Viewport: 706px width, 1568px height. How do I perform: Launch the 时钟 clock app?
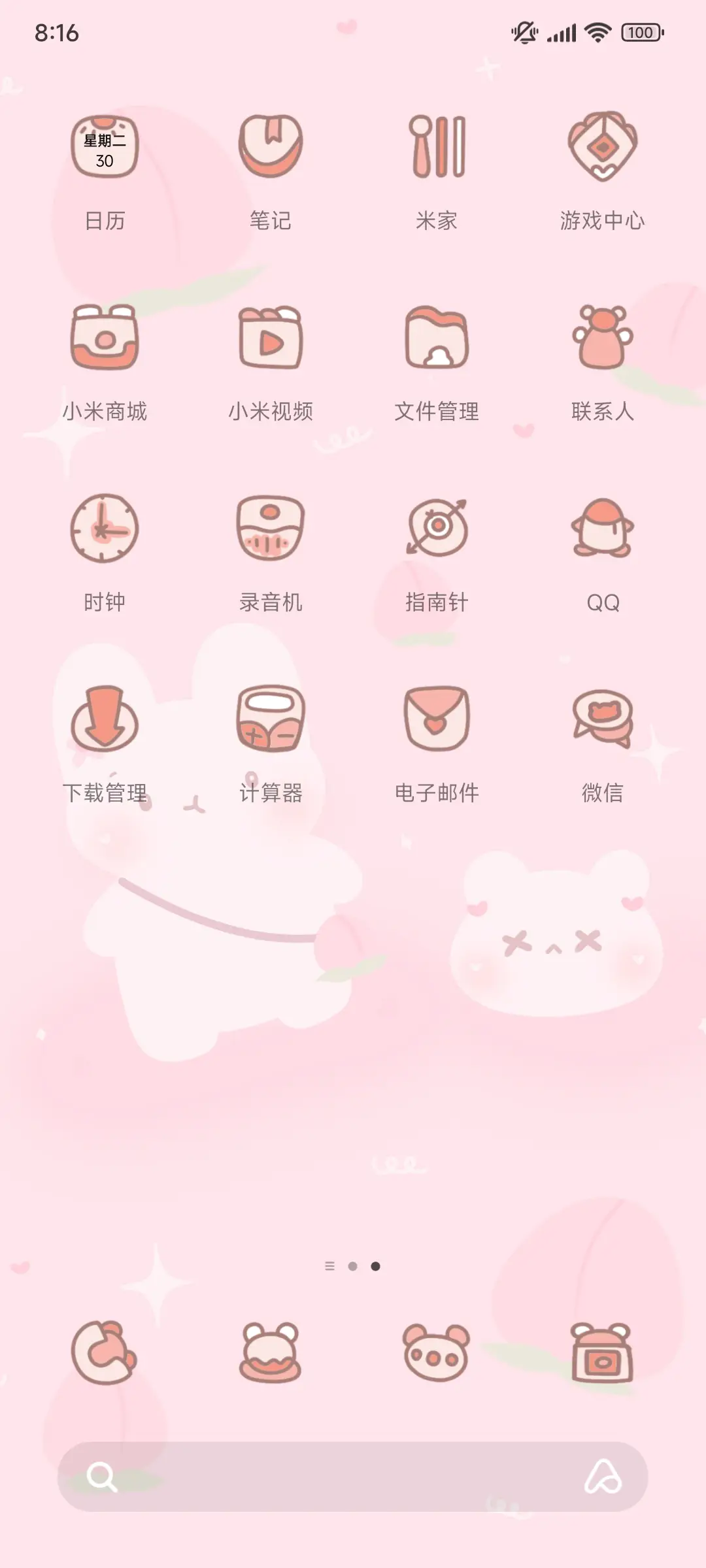tap(105, 531)
